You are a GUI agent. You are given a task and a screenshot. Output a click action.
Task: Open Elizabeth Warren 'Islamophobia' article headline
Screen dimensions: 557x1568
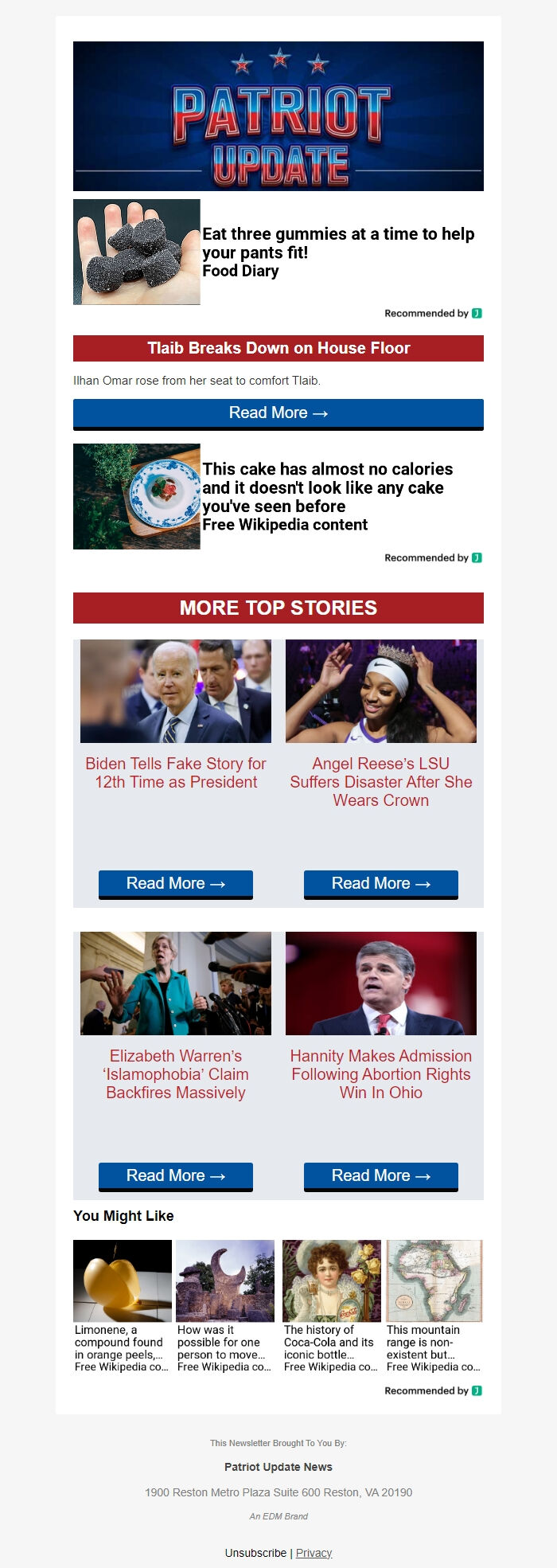coord(176,1073)
